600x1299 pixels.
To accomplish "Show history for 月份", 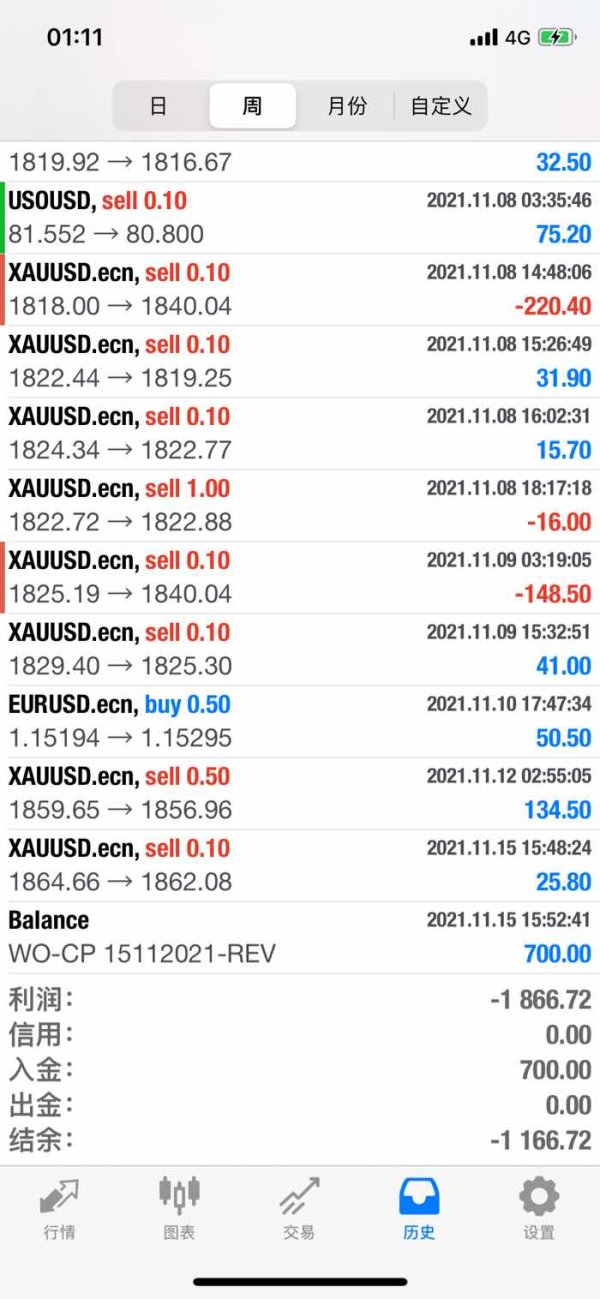I will [346, 106].
